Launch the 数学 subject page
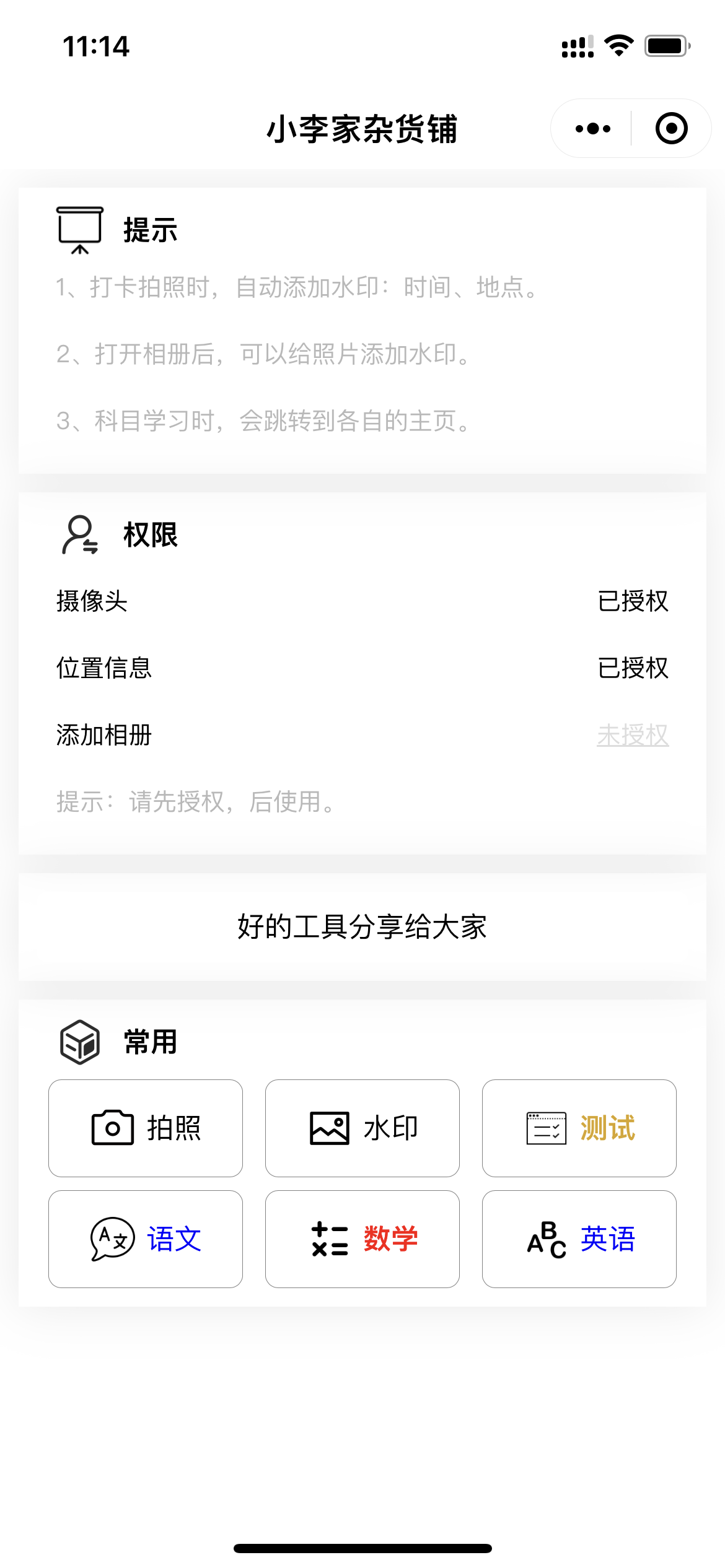Screen dimensions: 725x1568 362,1239
